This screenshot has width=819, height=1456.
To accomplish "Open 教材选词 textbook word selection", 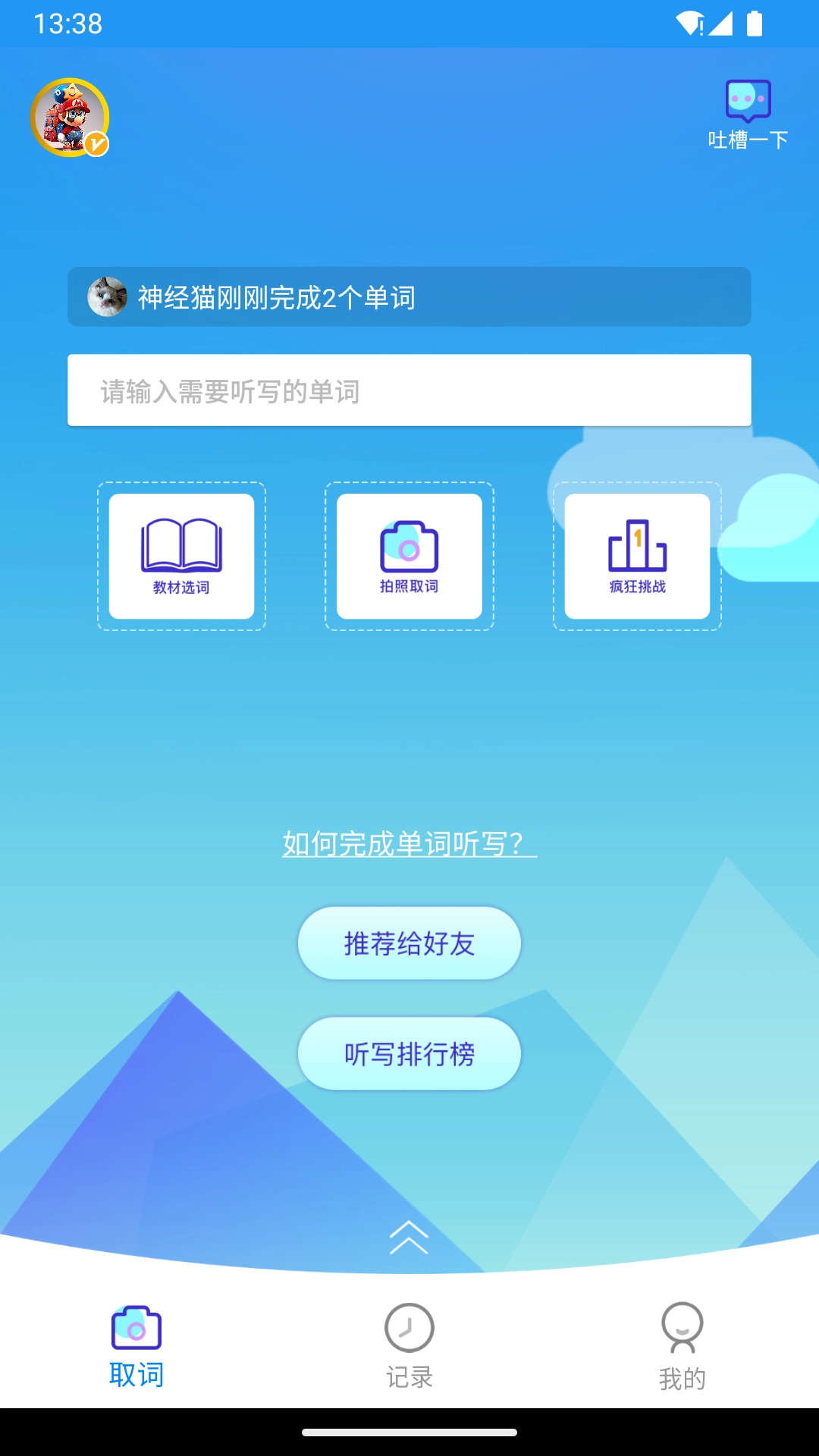I will pos(181,556).
